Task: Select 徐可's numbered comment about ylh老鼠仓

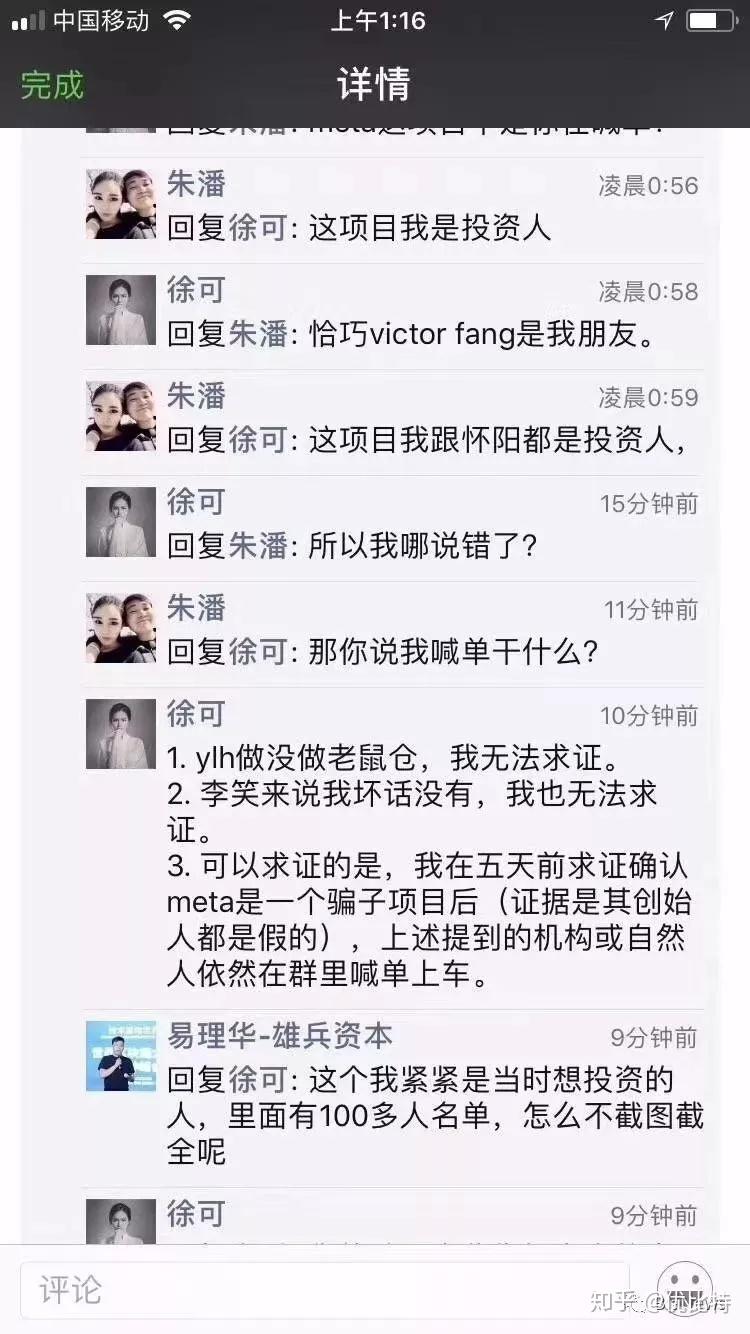Action: point(430,865)
